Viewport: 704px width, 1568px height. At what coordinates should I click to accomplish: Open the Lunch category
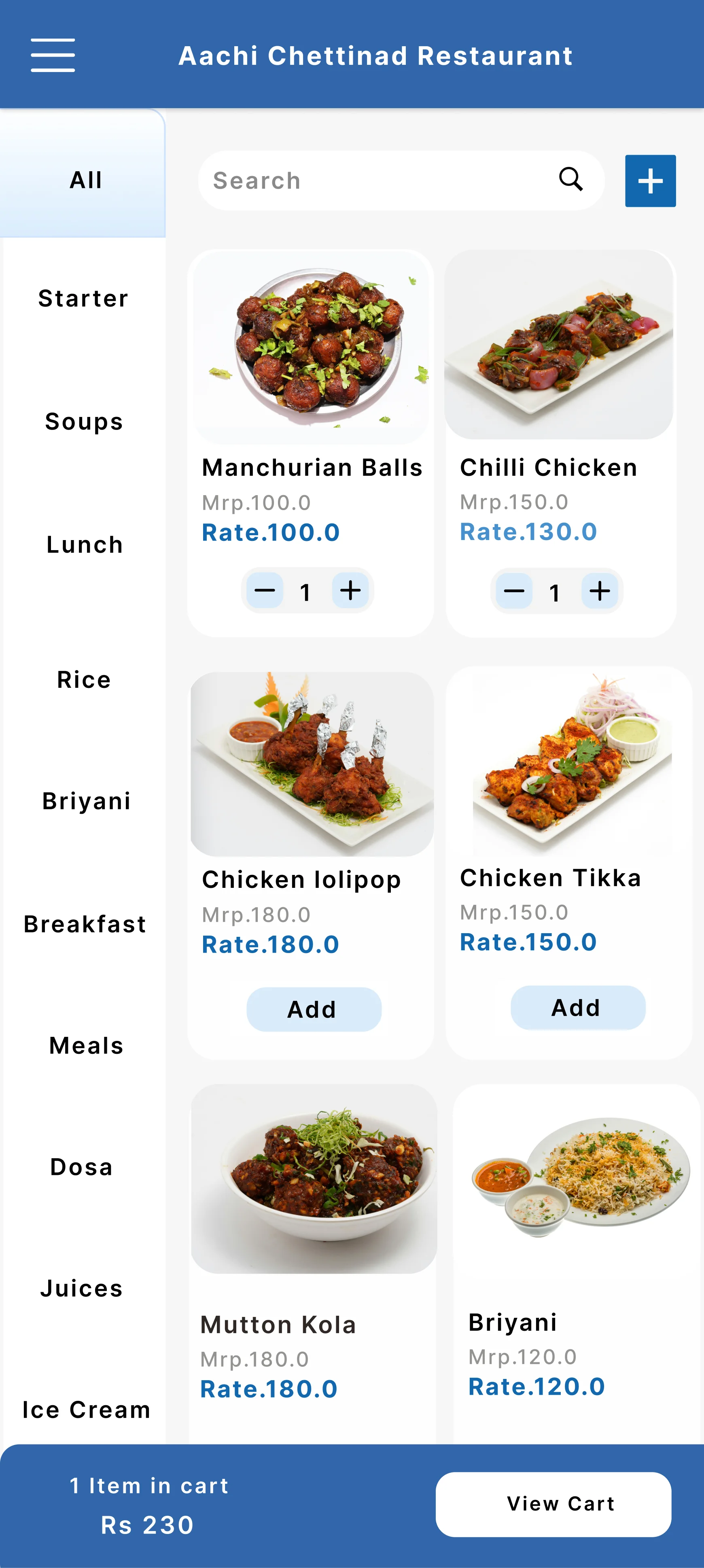pyautogui.click(x=85, y=544)
